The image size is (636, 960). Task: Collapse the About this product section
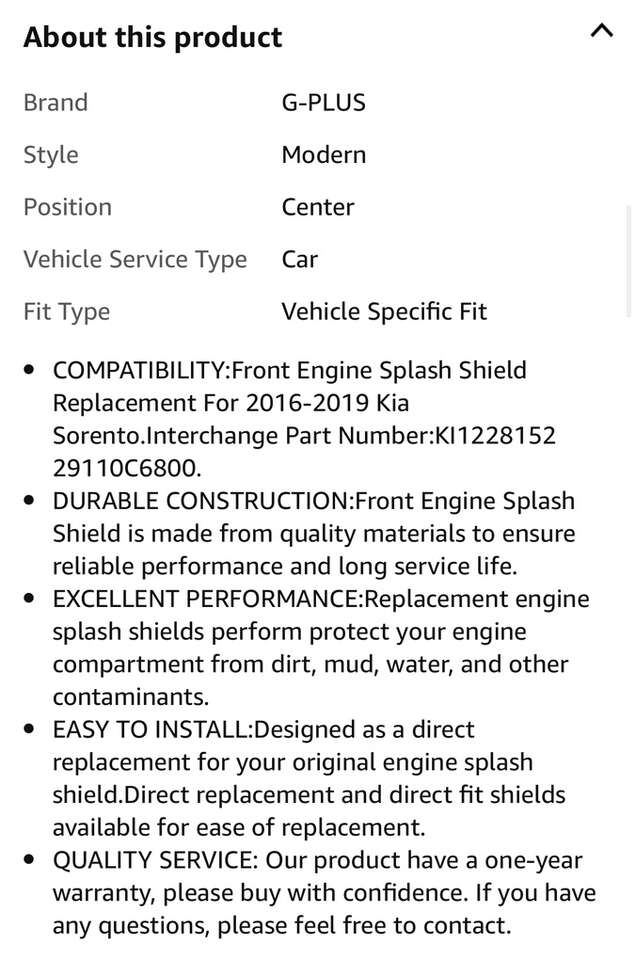point(601,32)
